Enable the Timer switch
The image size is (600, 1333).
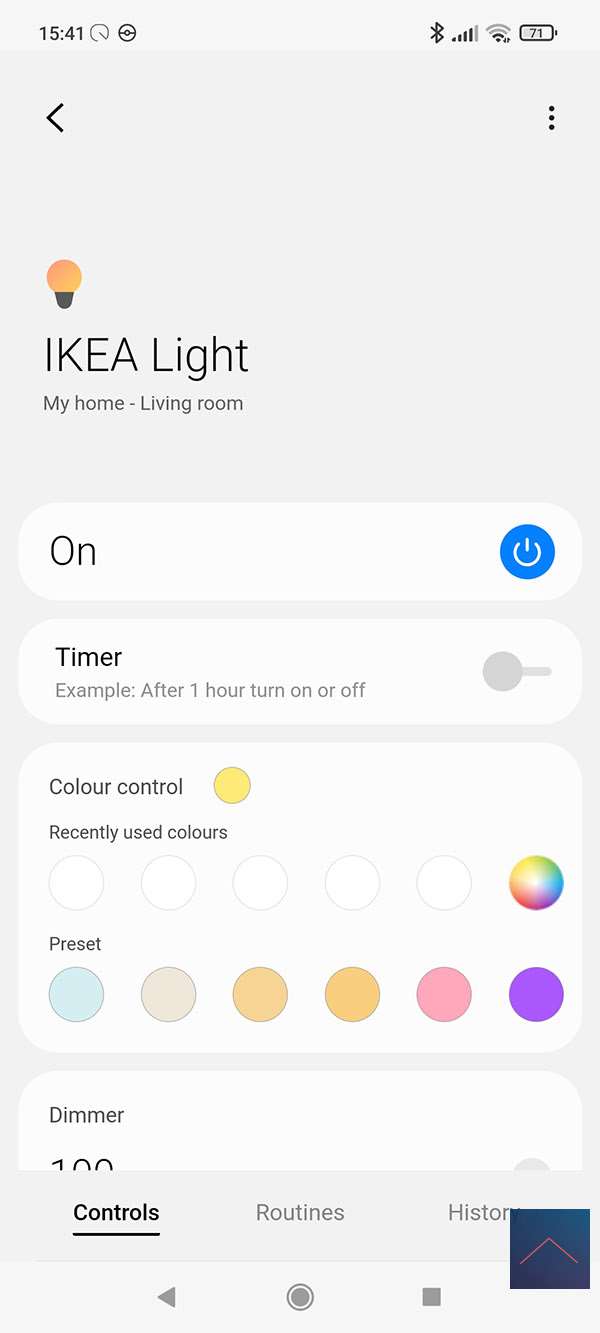[x=516, y=672]
